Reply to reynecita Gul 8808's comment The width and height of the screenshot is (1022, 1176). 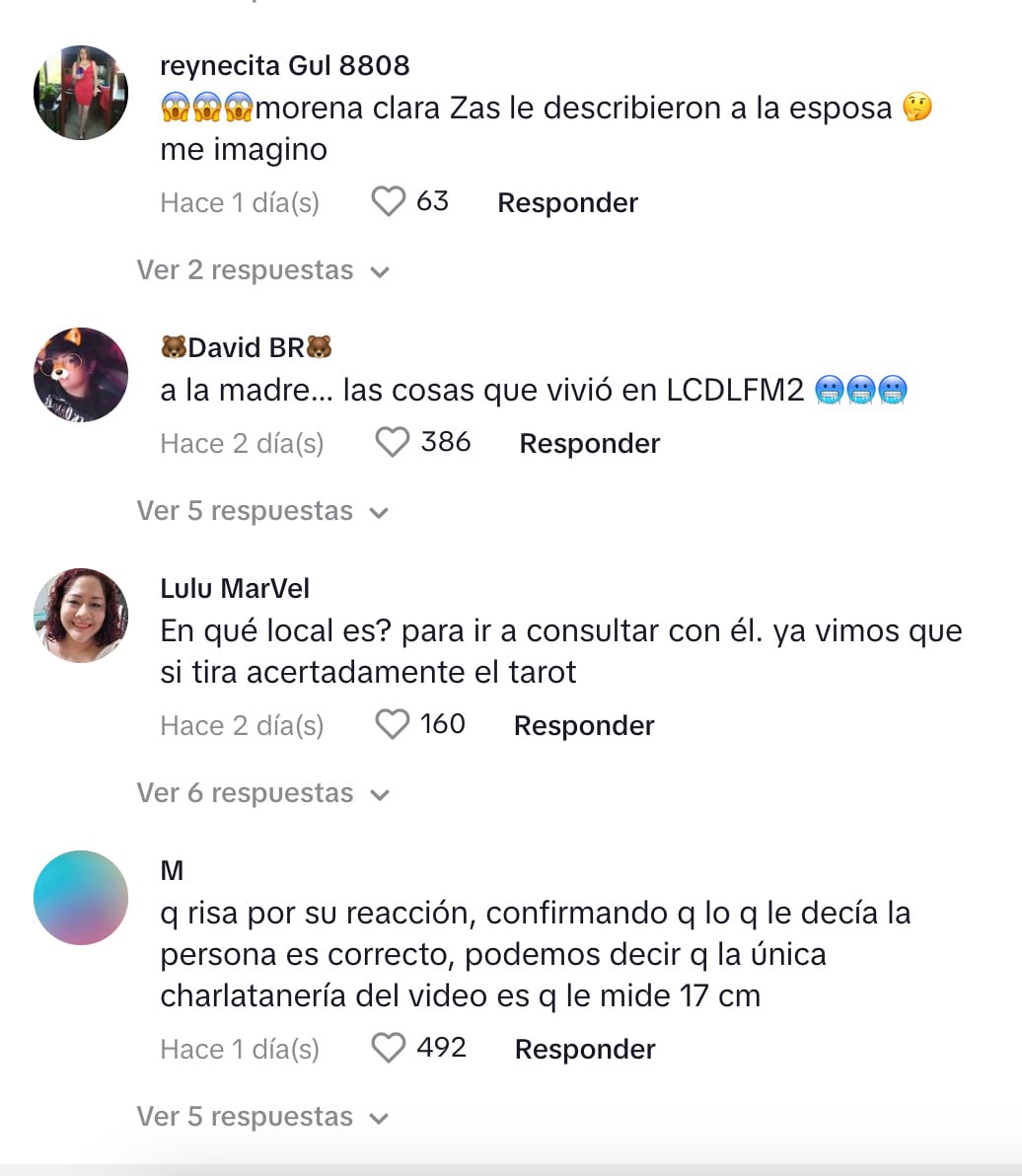(567, 202)
